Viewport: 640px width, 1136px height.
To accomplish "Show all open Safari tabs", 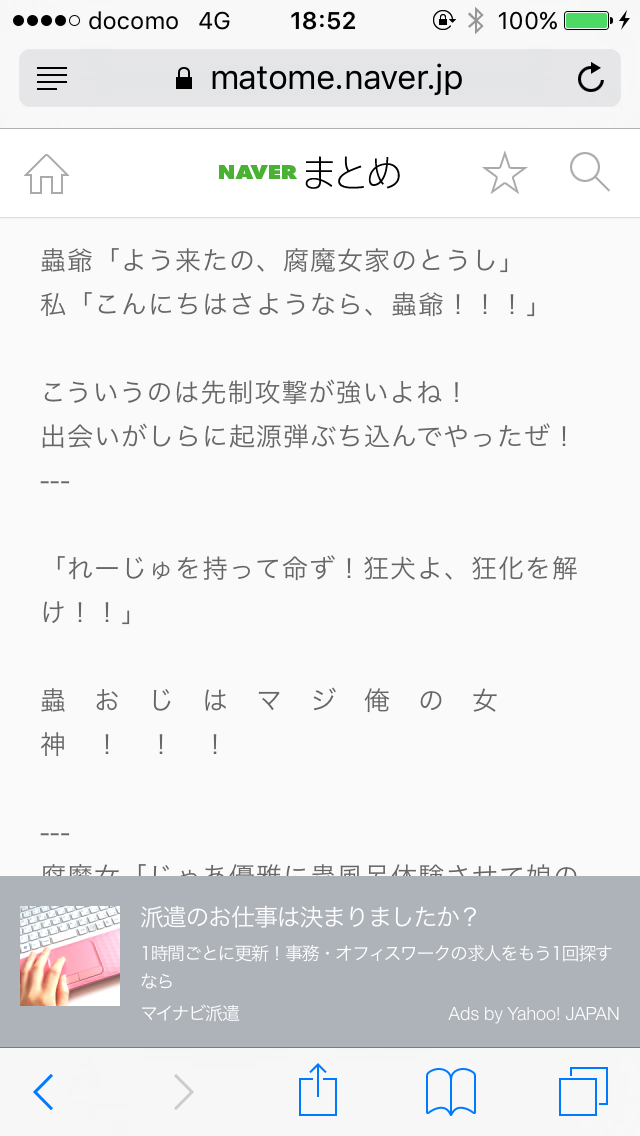I will (583, 1091).
